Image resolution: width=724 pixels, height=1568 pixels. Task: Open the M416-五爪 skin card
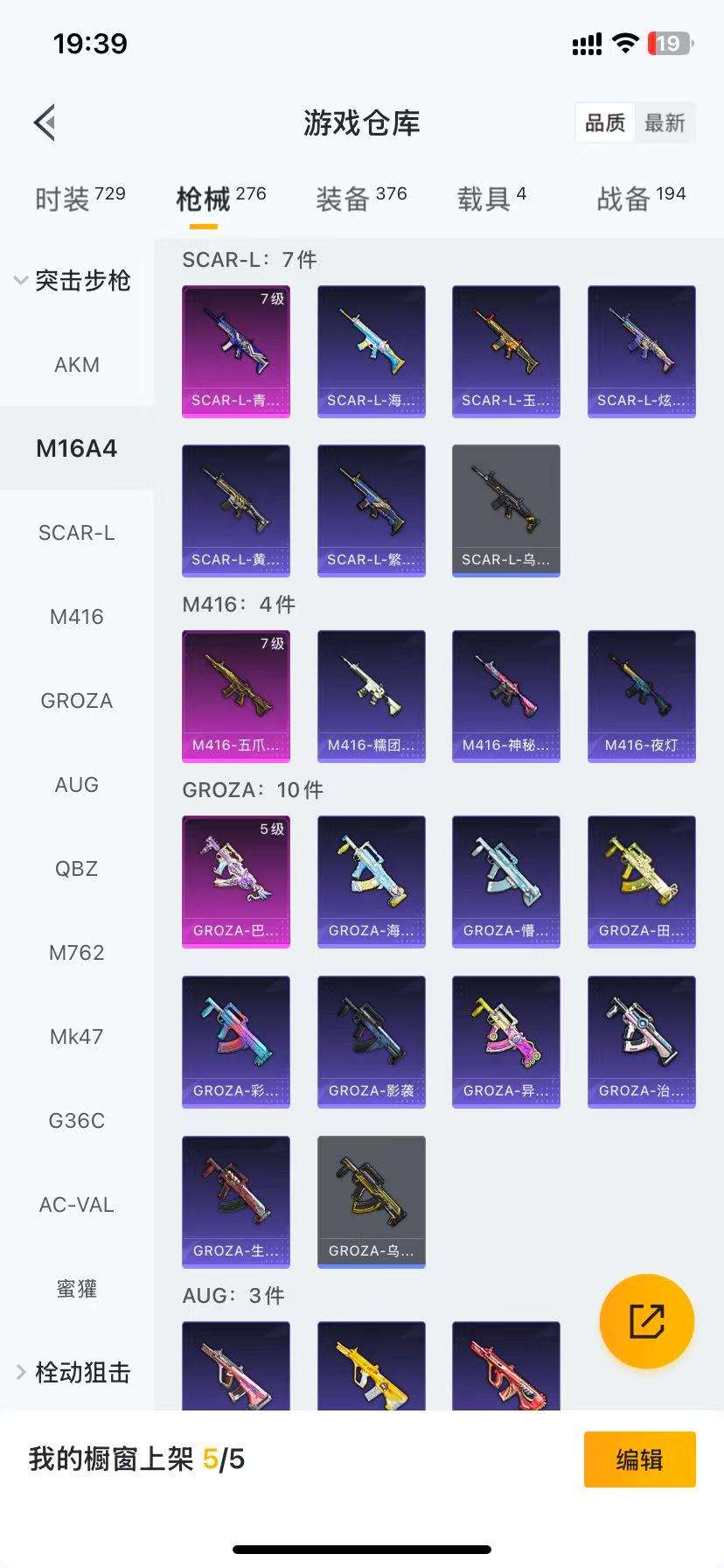coord(236,696)
